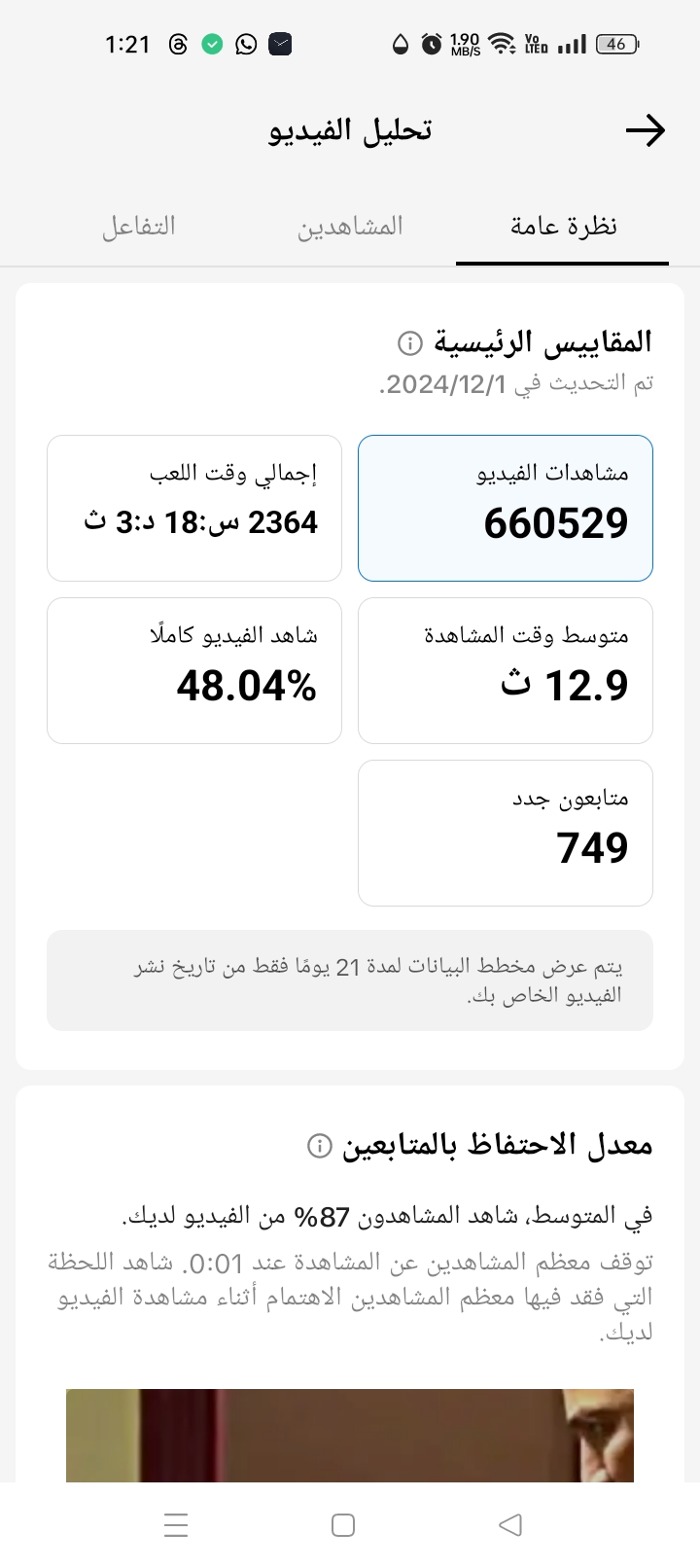Viewport: 700px width, 1568px height.
Task: Switch to the المشاهدين tab
Action: coord(350,227)
